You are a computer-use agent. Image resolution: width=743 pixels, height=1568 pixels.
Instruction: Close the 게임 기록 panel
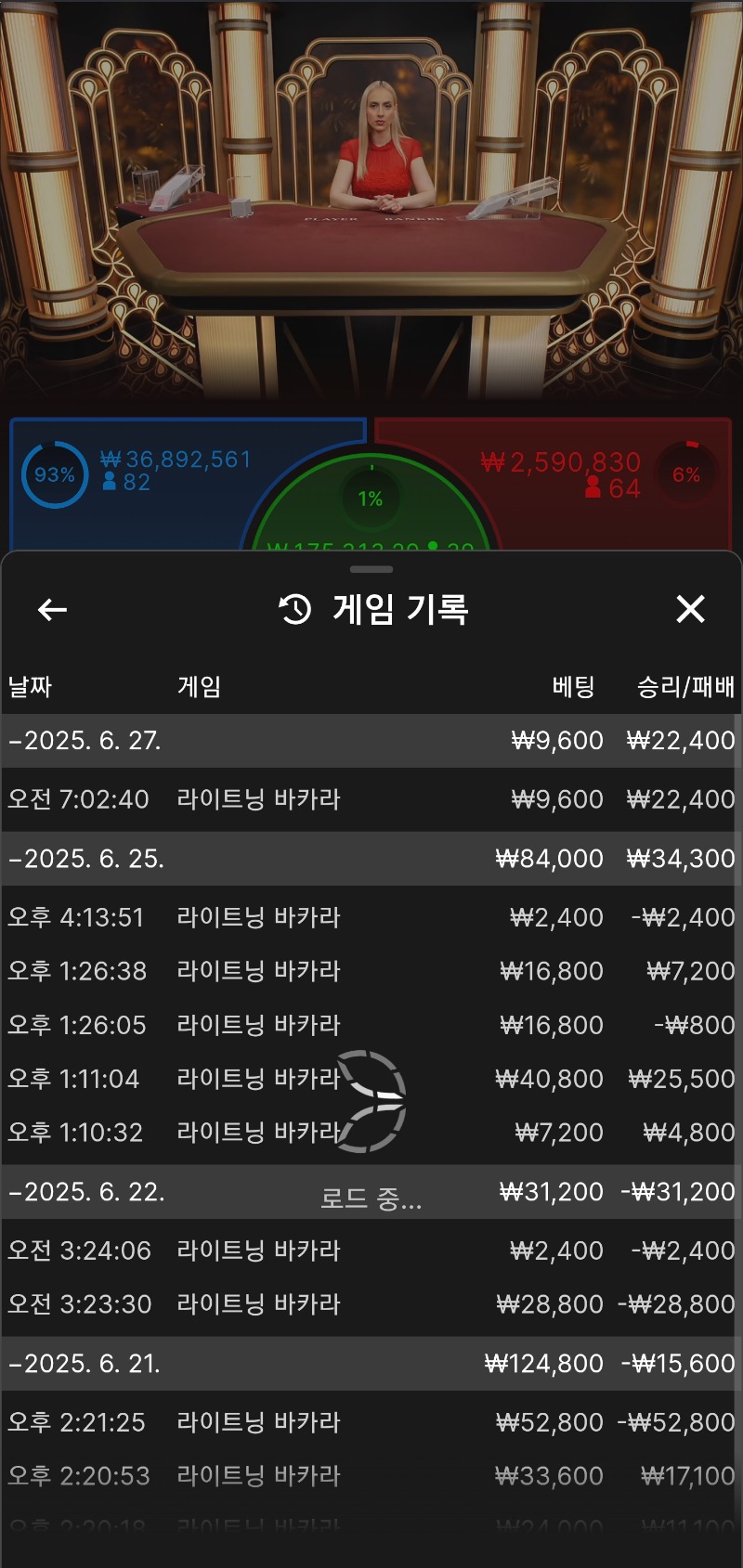point(690,609)
